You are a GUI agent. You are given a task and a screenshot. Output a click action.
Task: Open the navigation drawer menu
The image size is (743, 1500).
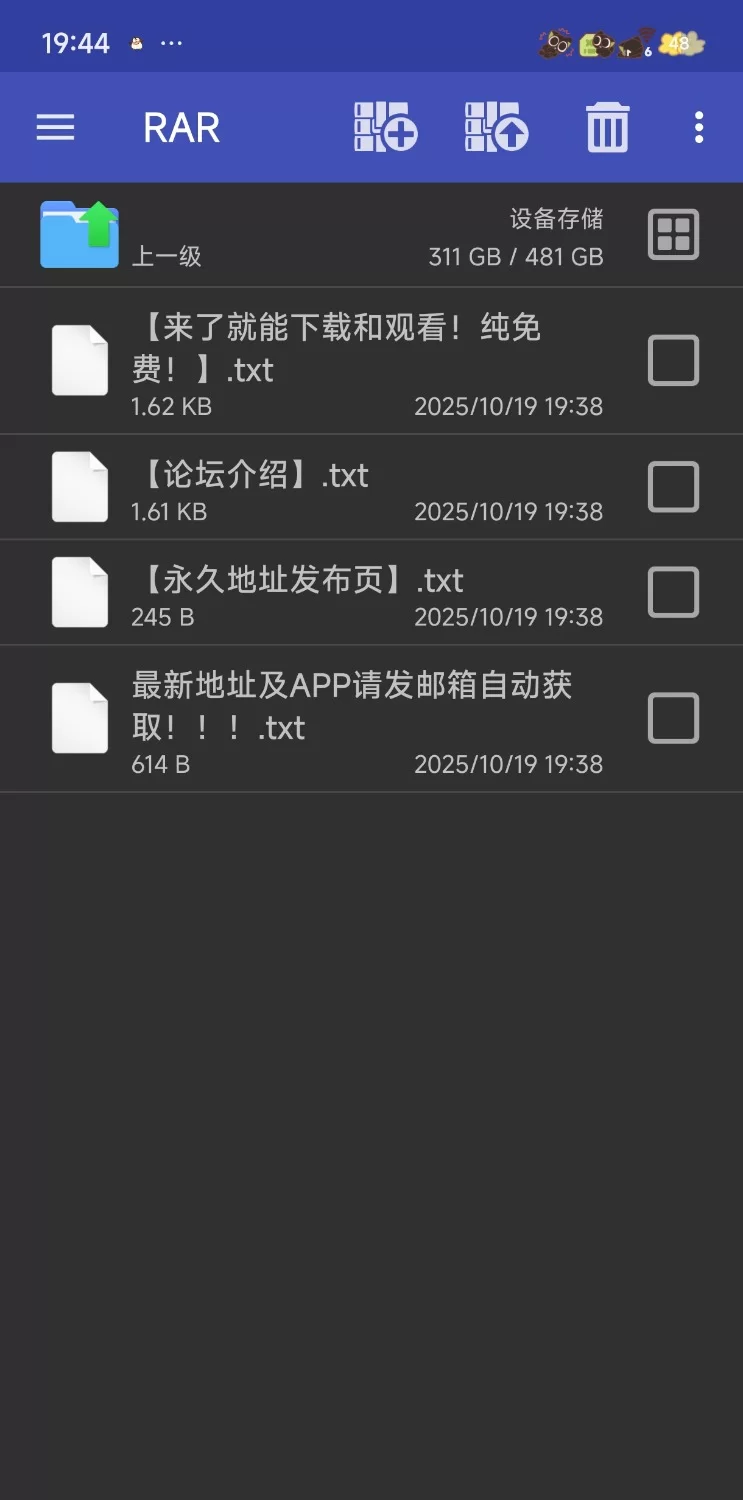click(55, 127)
